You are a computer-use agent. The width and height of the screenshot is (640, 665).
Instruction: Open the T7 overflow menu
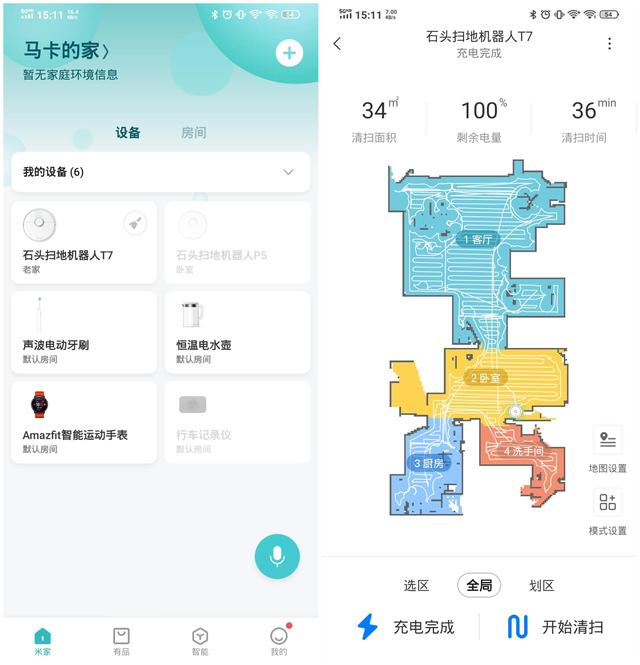[x=609, y=44]
